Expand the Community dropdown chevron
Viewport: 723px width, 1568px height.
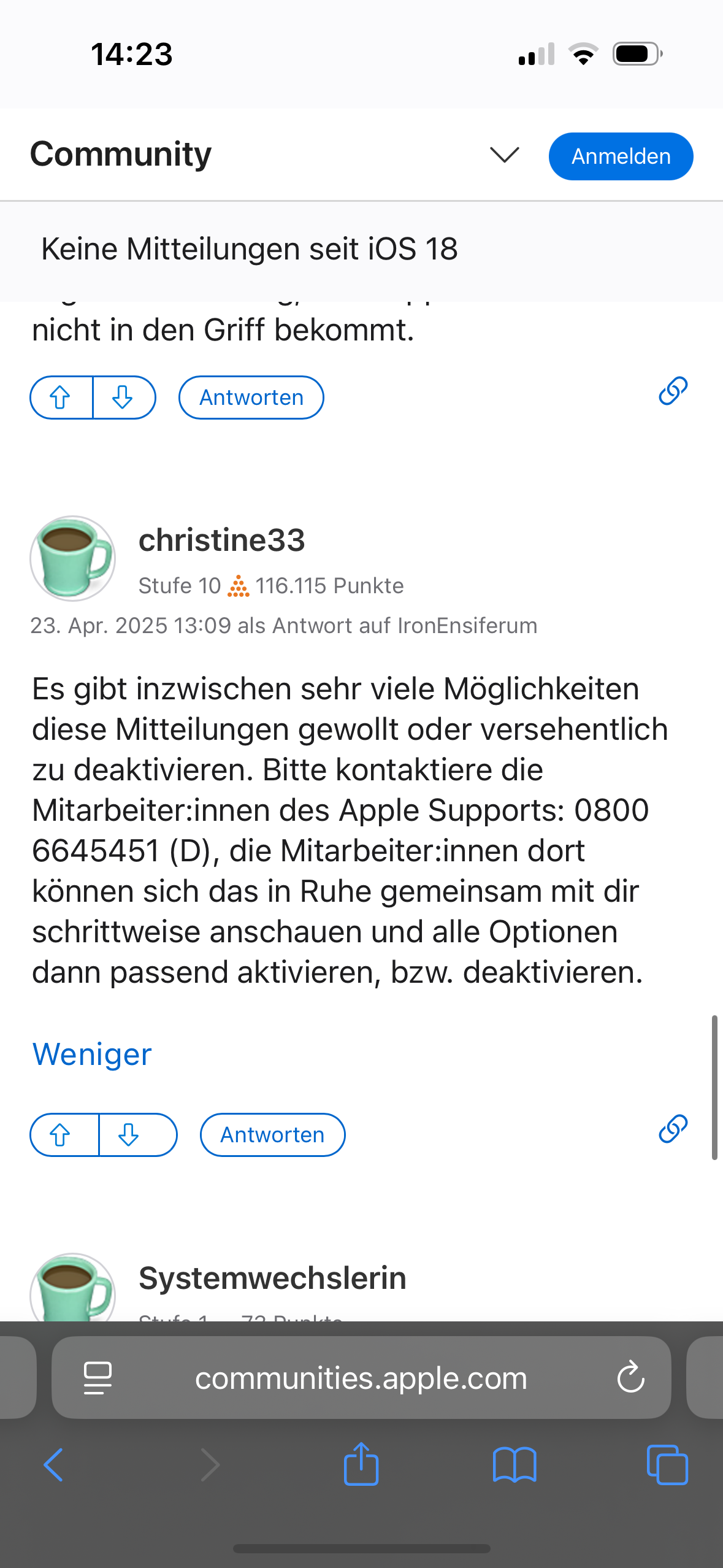tap(504, 155)
